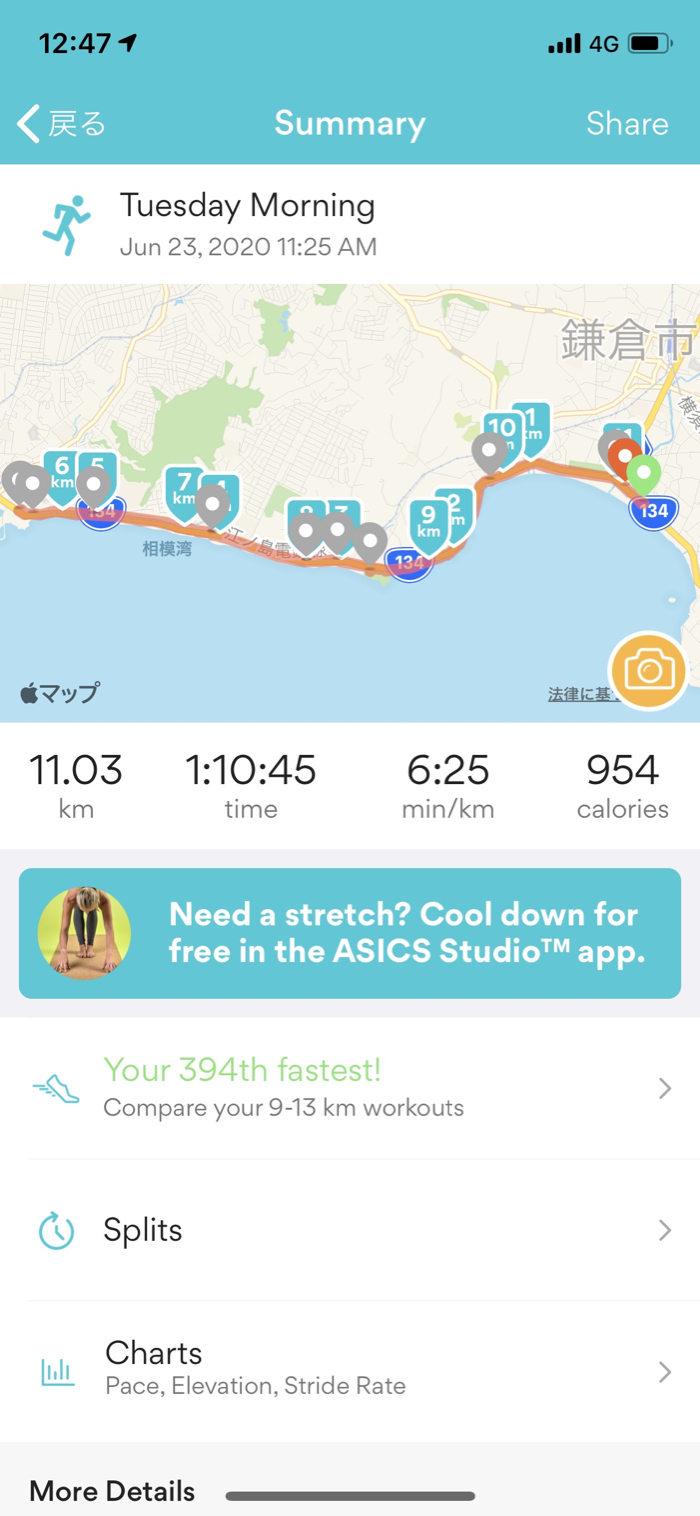Compare your 9-13 km workouts
The height and width of the screenshot is (1516, 700).
coord(350,1088)
